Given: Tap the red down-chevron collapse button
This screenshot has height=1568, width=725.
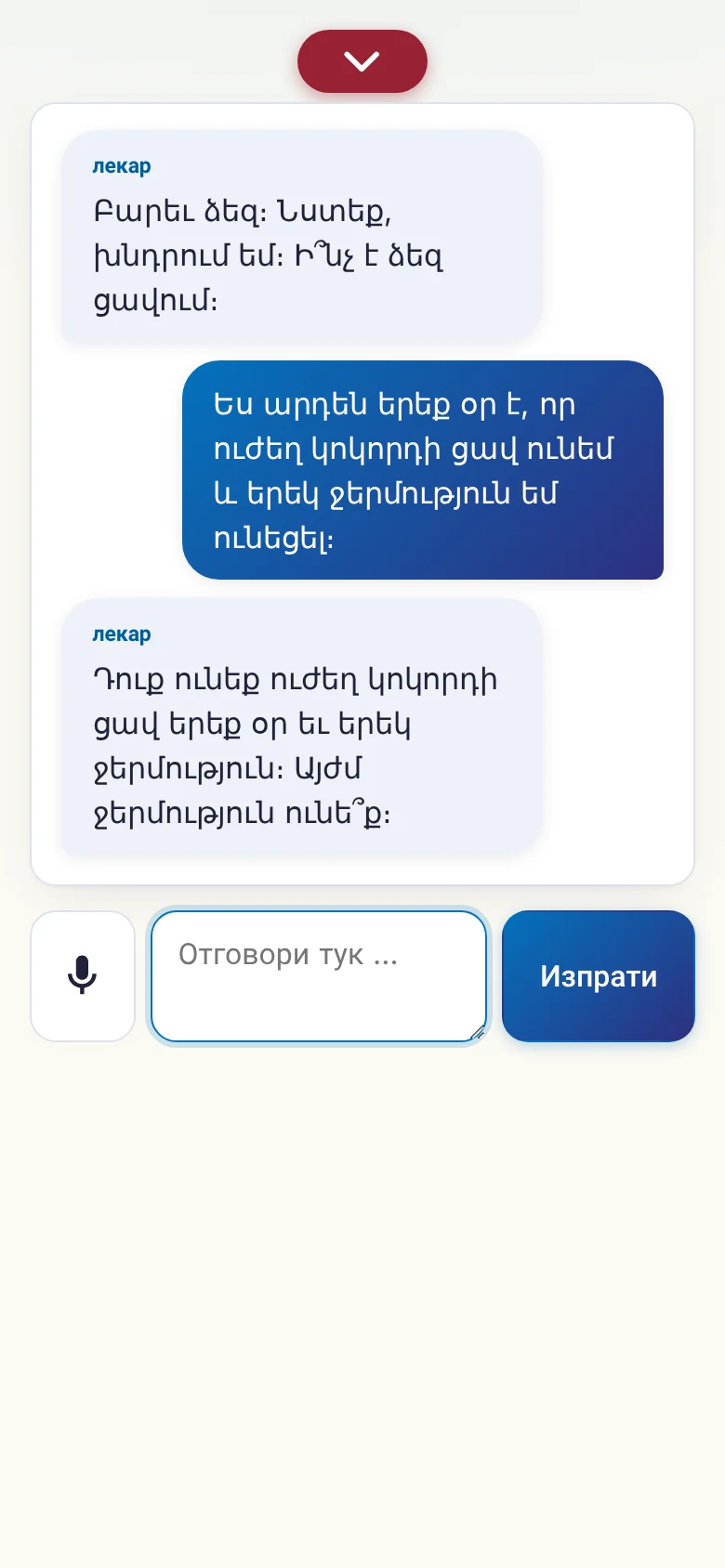Looking at the screenshot, I should click(362, 61).
